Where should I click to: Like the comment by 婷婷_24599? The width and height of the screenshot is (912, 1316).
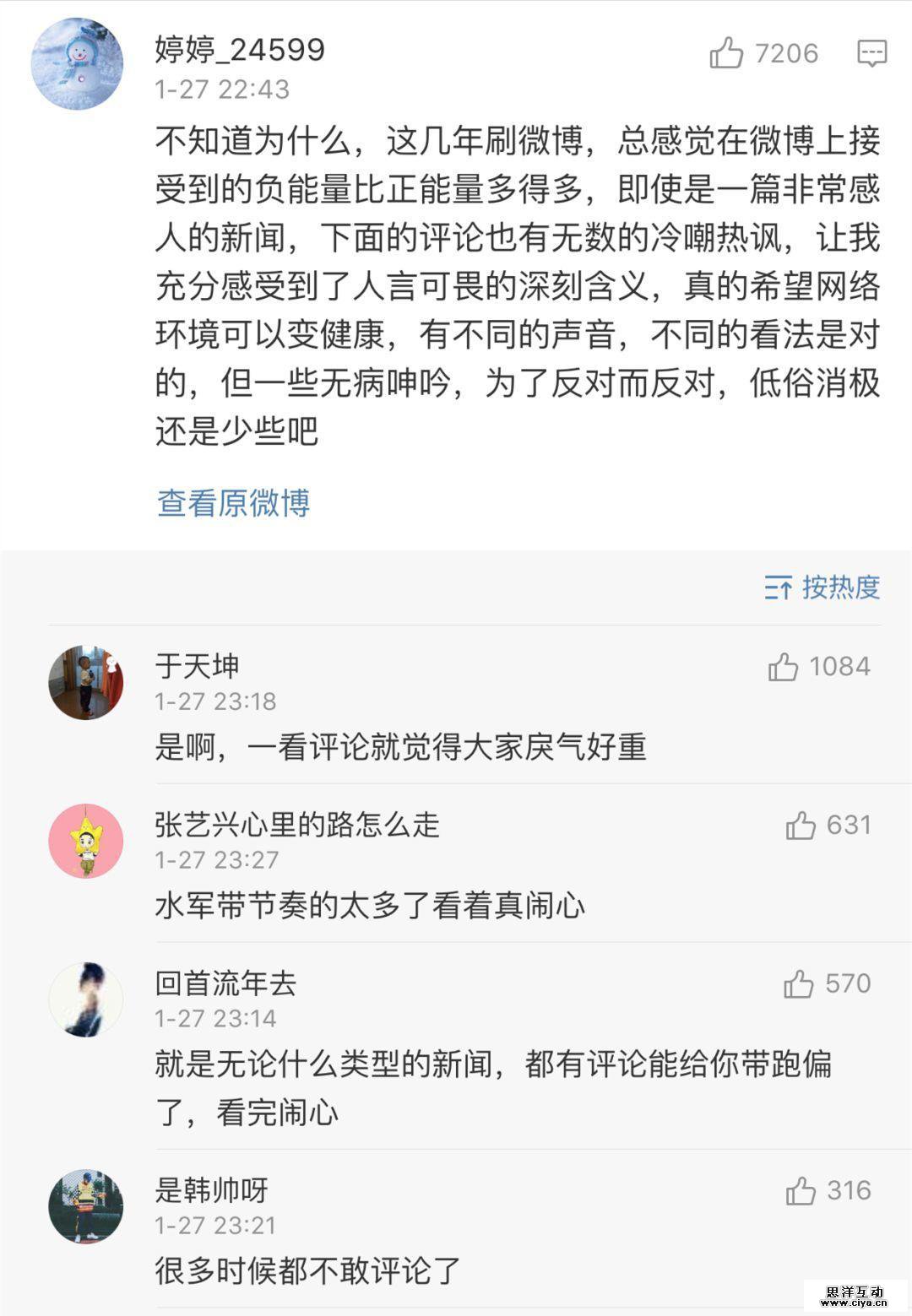pyautogui.click(x=726, y=53)
